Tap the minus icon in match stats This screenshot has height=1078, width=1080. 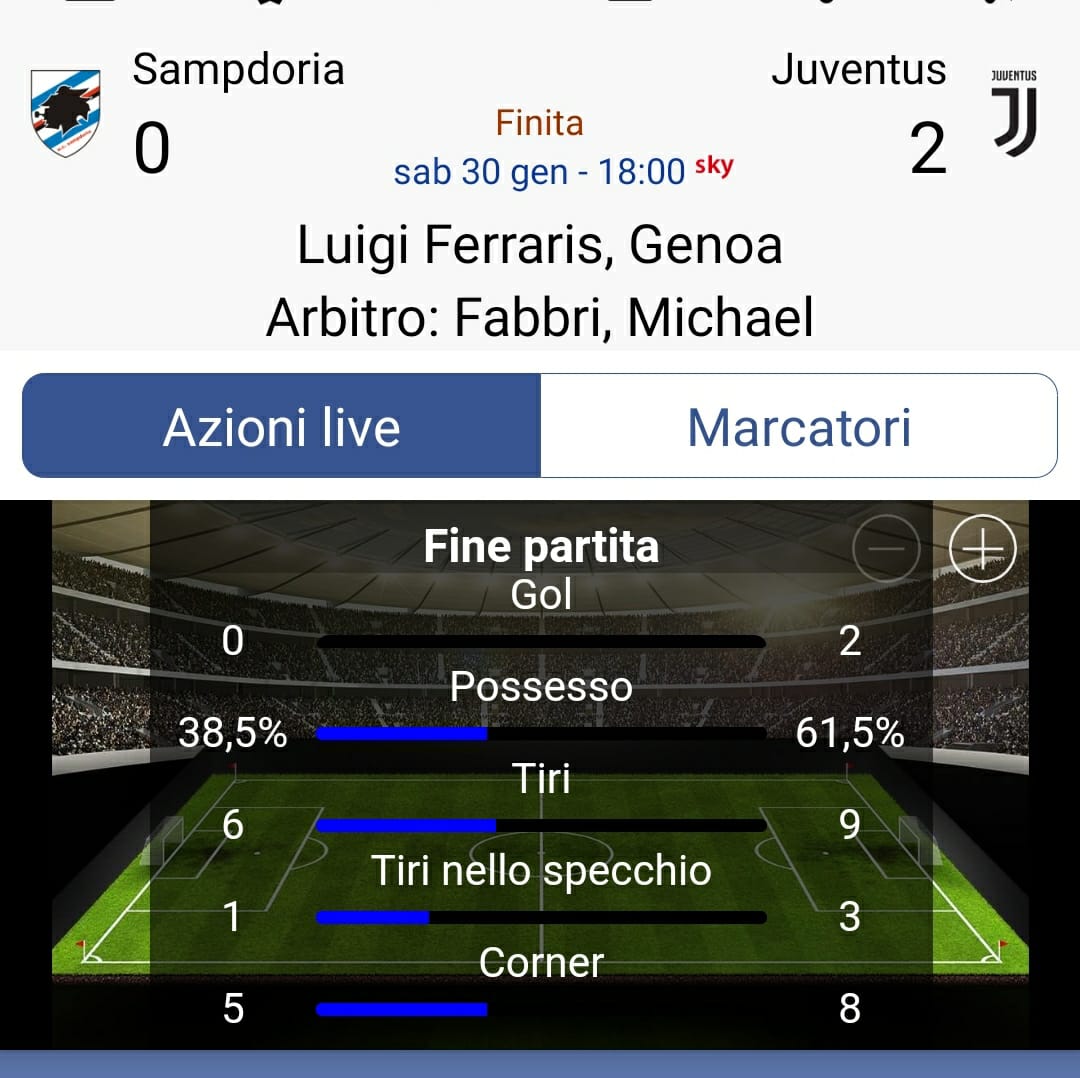tap(885, 548)
